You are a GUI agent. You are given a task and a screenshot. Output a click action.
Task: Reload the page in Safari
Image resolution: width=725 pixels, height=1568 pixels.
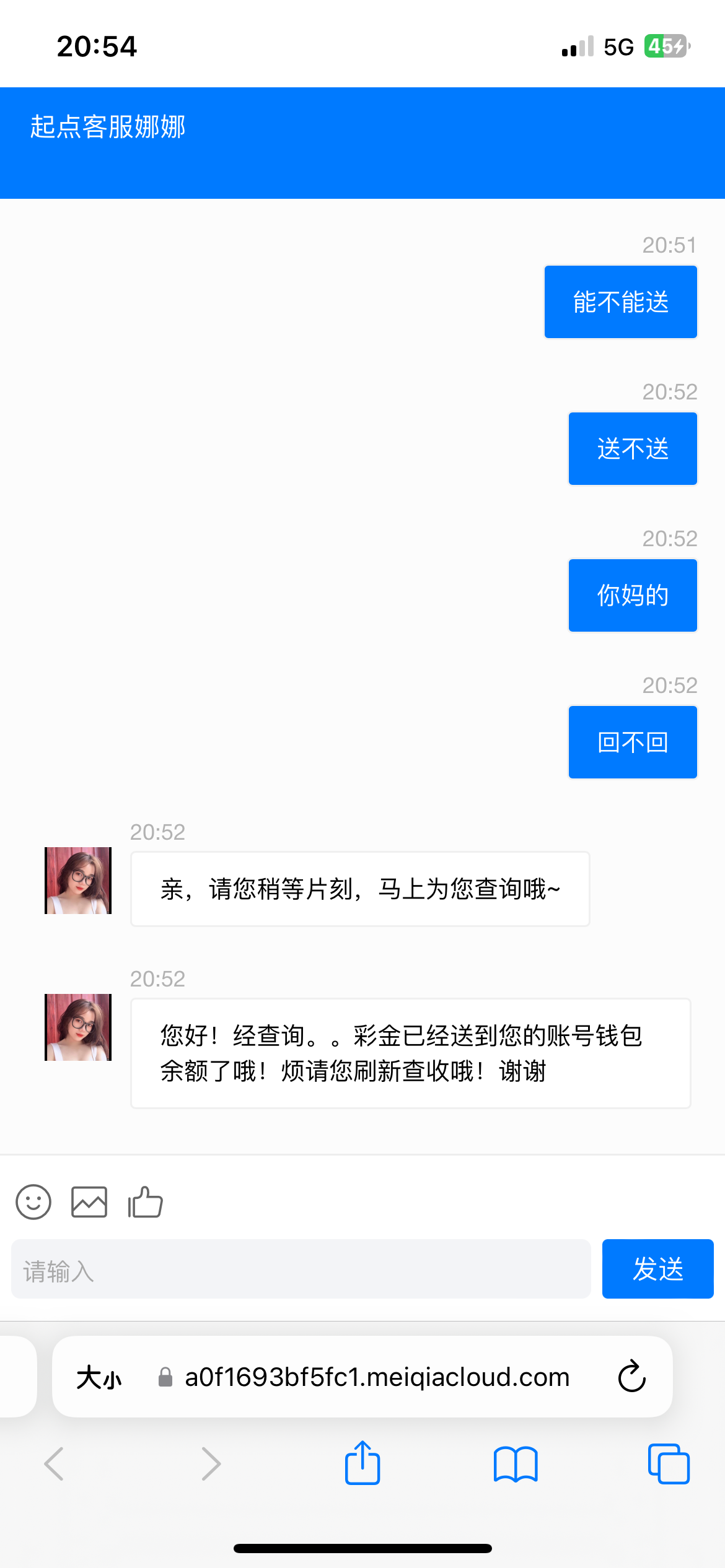tap(631, 1377)
